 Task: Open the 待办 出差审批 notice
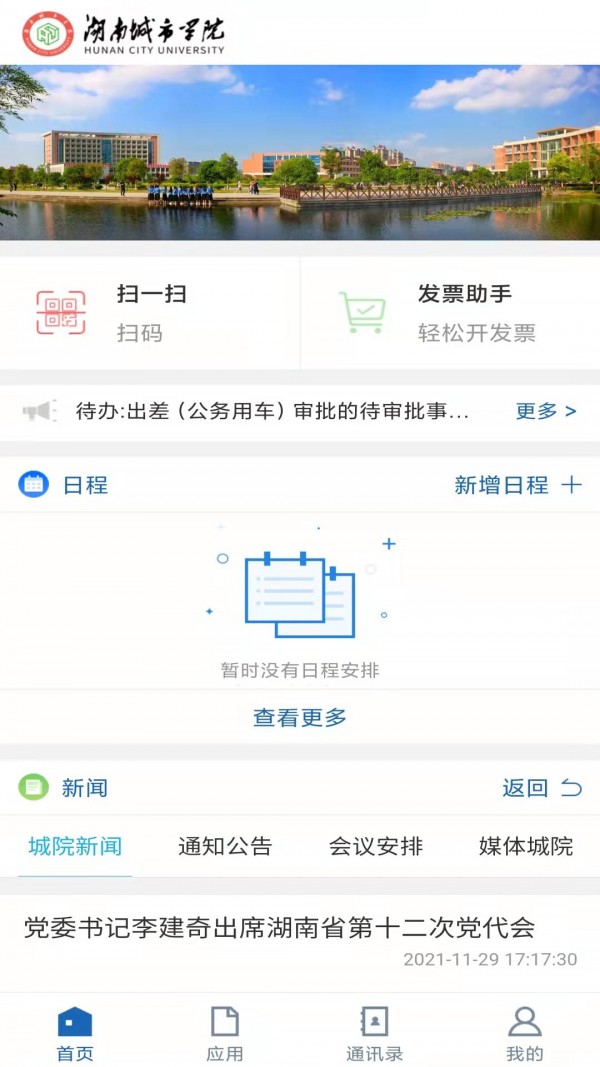pos(272,411)
